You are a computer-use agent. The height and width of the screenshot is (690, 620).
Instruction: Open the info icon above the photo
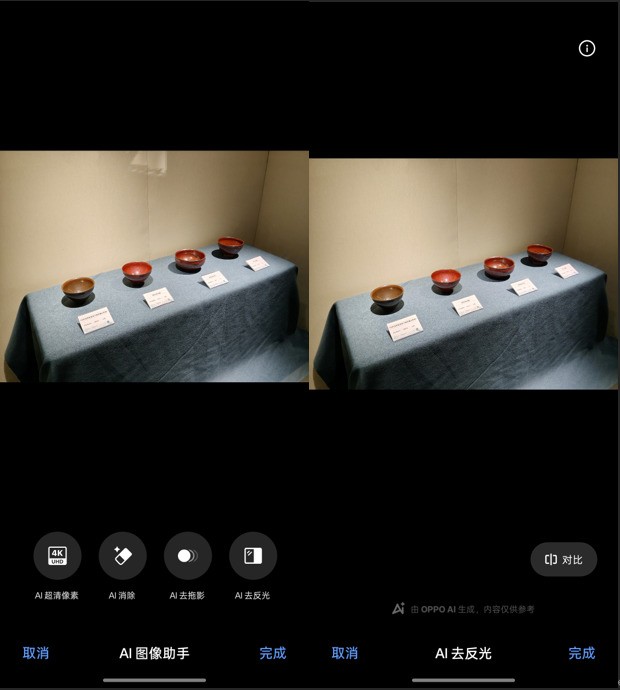click(587, 48)
